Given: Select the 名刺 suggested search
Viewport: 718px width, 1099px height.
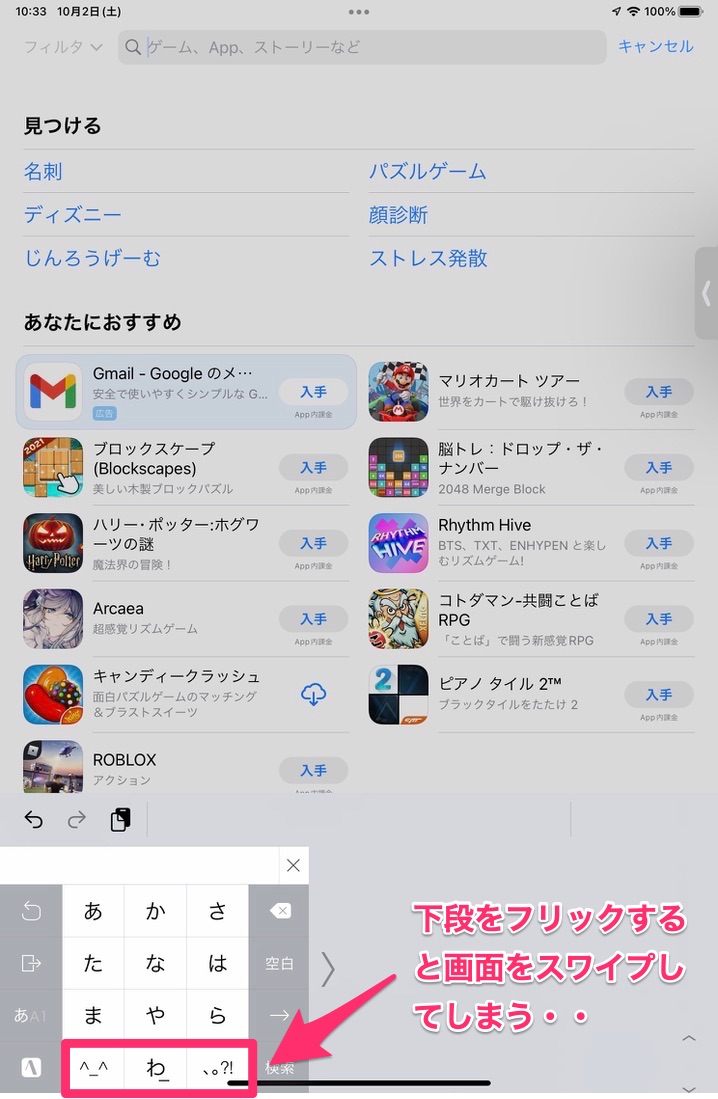Looking at the screenshot, I should point(43,172).
